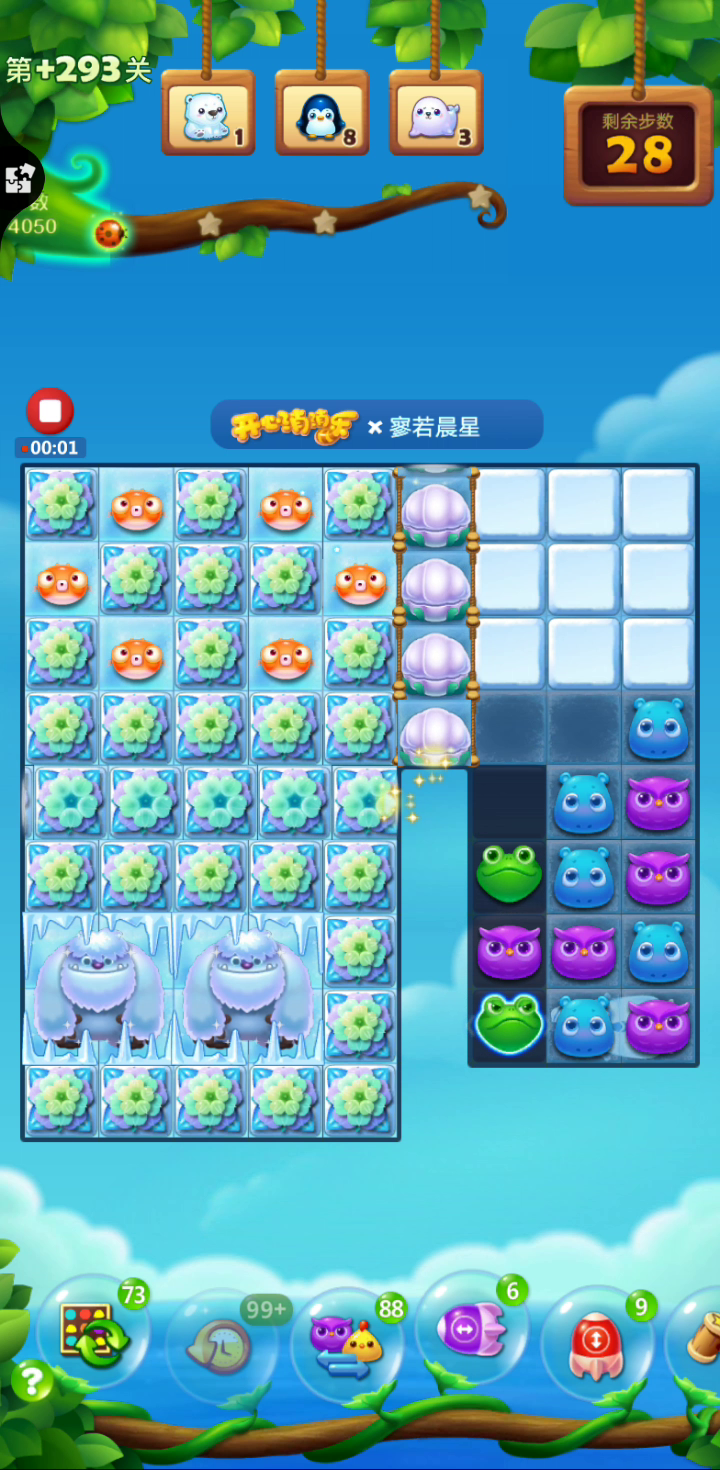Select the purple horizontal rocket booster
The height and width of the screenshot is (1470, 720).
click(471, 1328)
